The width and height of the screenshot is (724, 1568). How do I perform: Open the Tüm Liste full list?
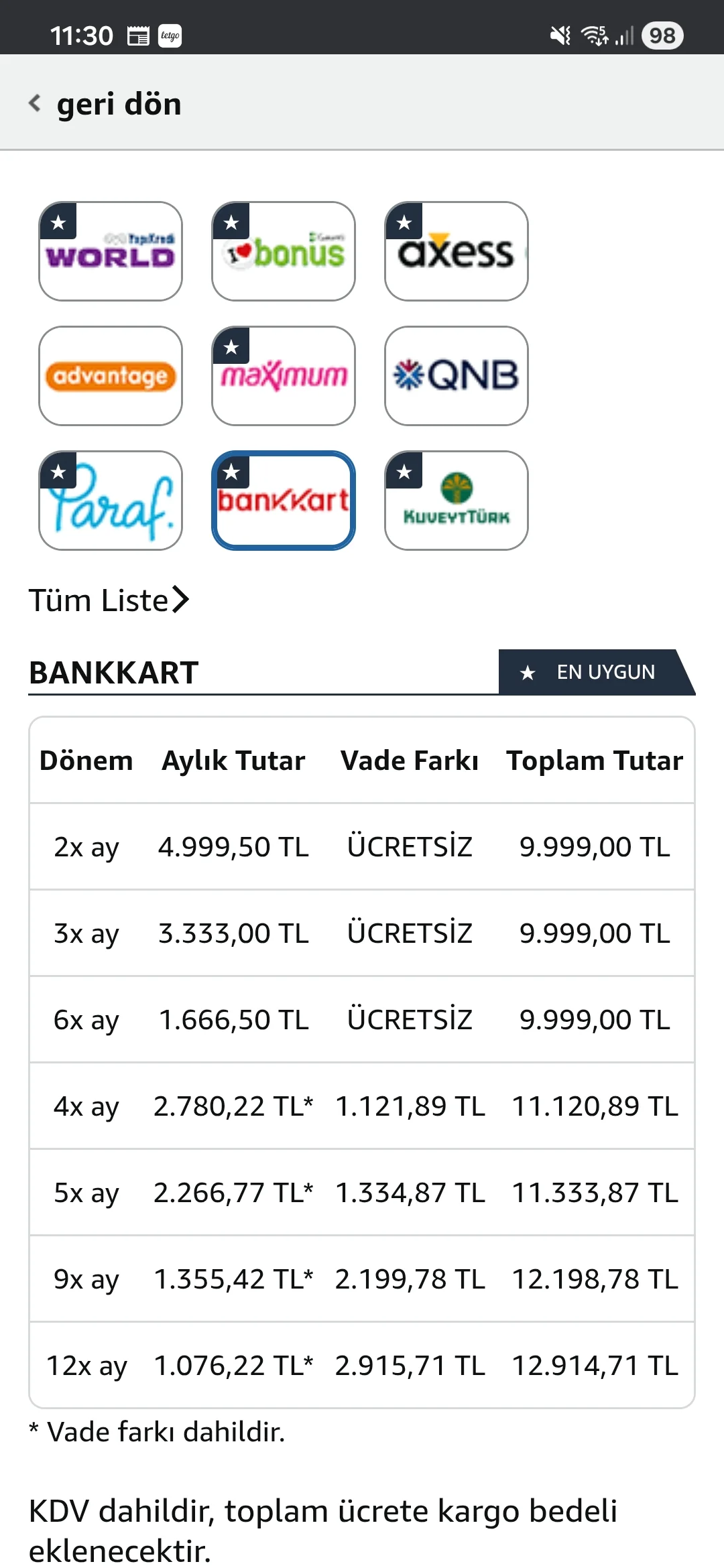(x=109, y=600)
